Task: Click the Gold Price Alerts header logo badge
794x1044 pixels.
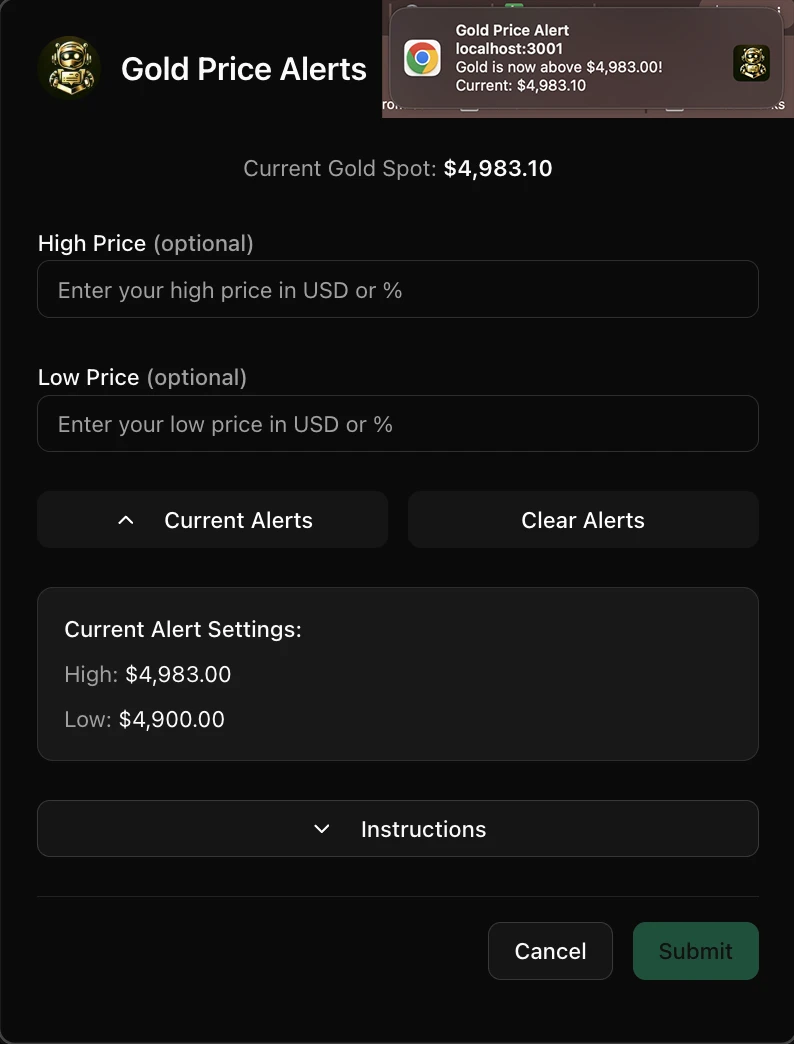Action: click(69, 67)
